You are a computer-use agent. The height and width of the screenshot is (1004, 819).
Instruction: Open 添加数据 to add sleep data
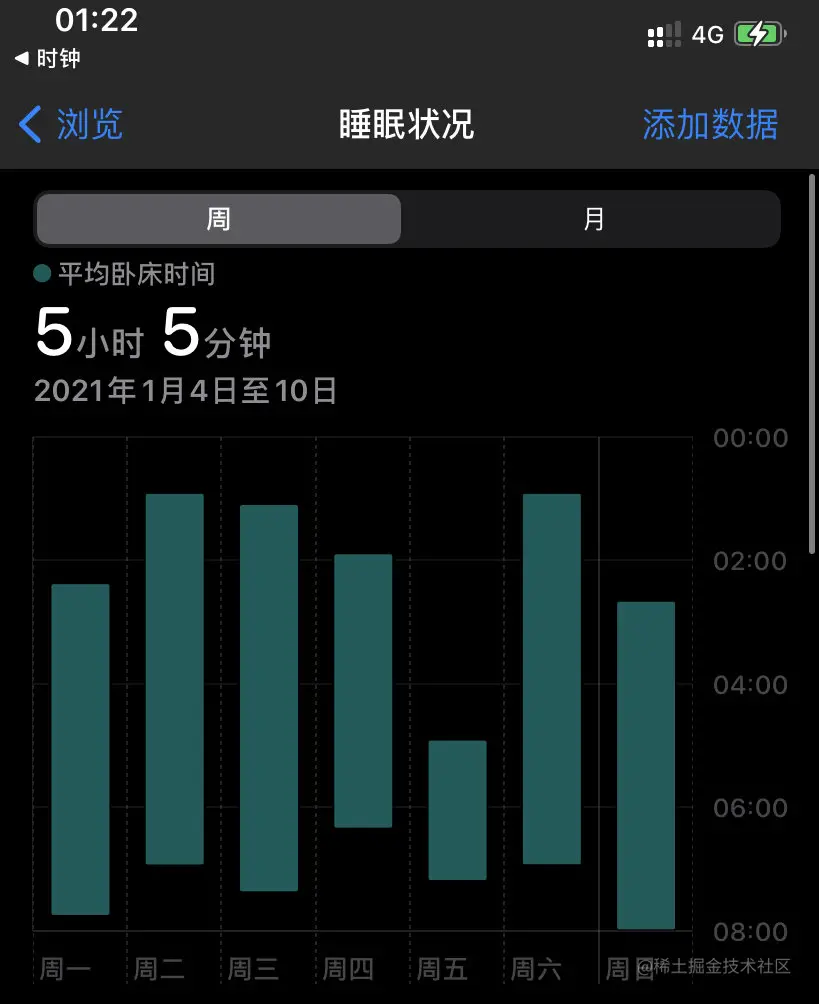click(x=708, y=124)
